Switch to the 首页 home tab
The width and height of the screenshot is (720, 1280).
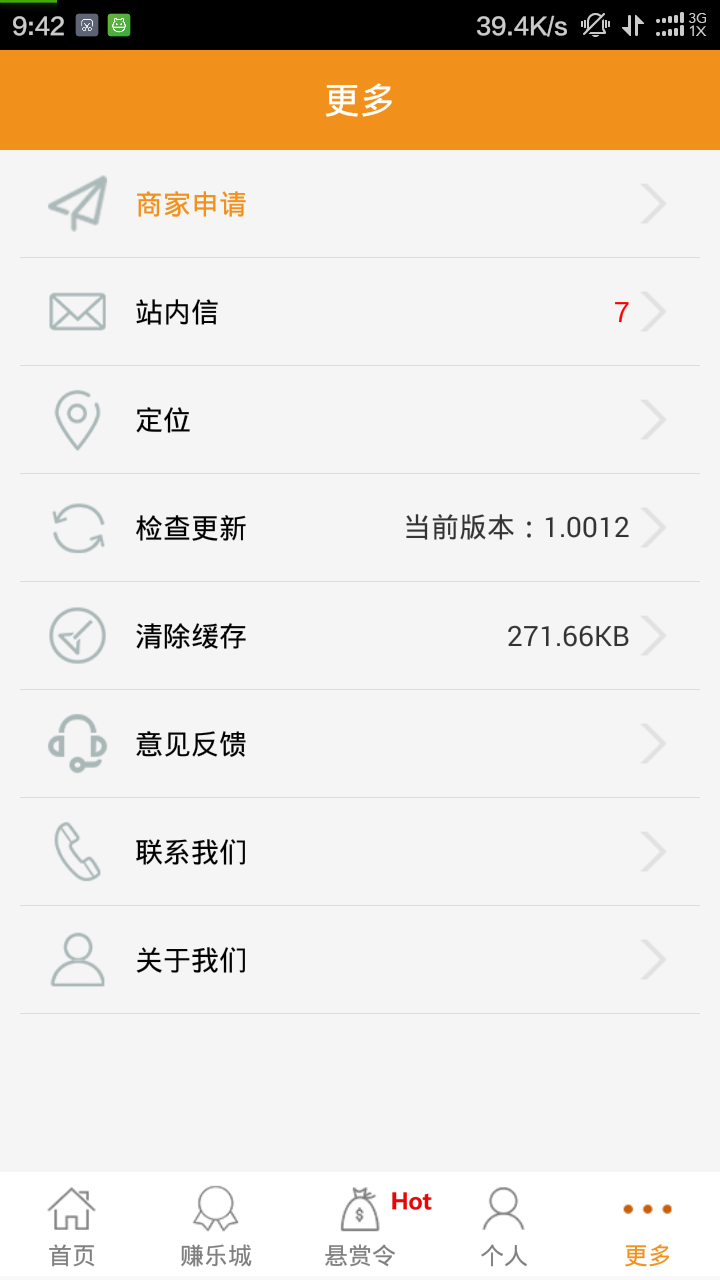pos(72,1226)
